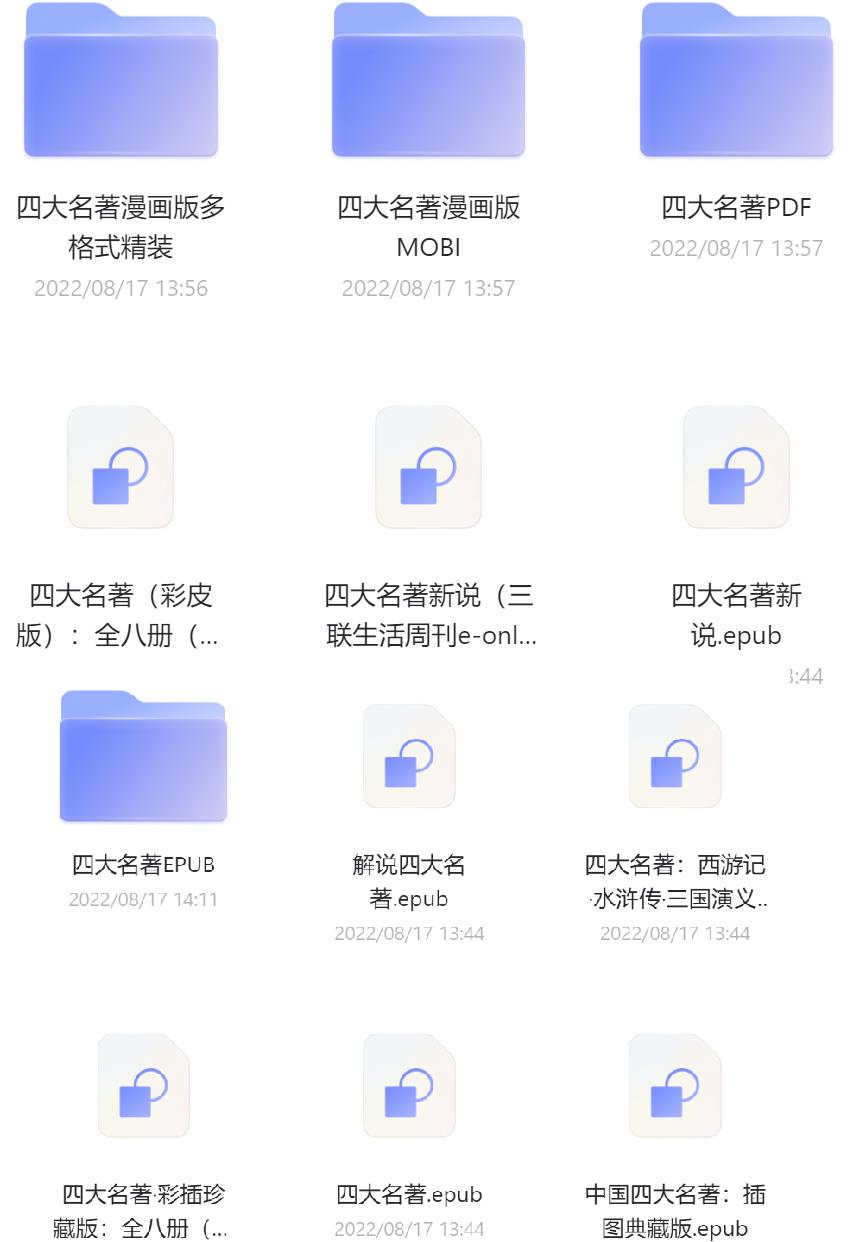This screenshot has width=858, height=1242.
Task: Select the 四大名著新说（三联生活周刊）file icon
Action: point(428,467)
